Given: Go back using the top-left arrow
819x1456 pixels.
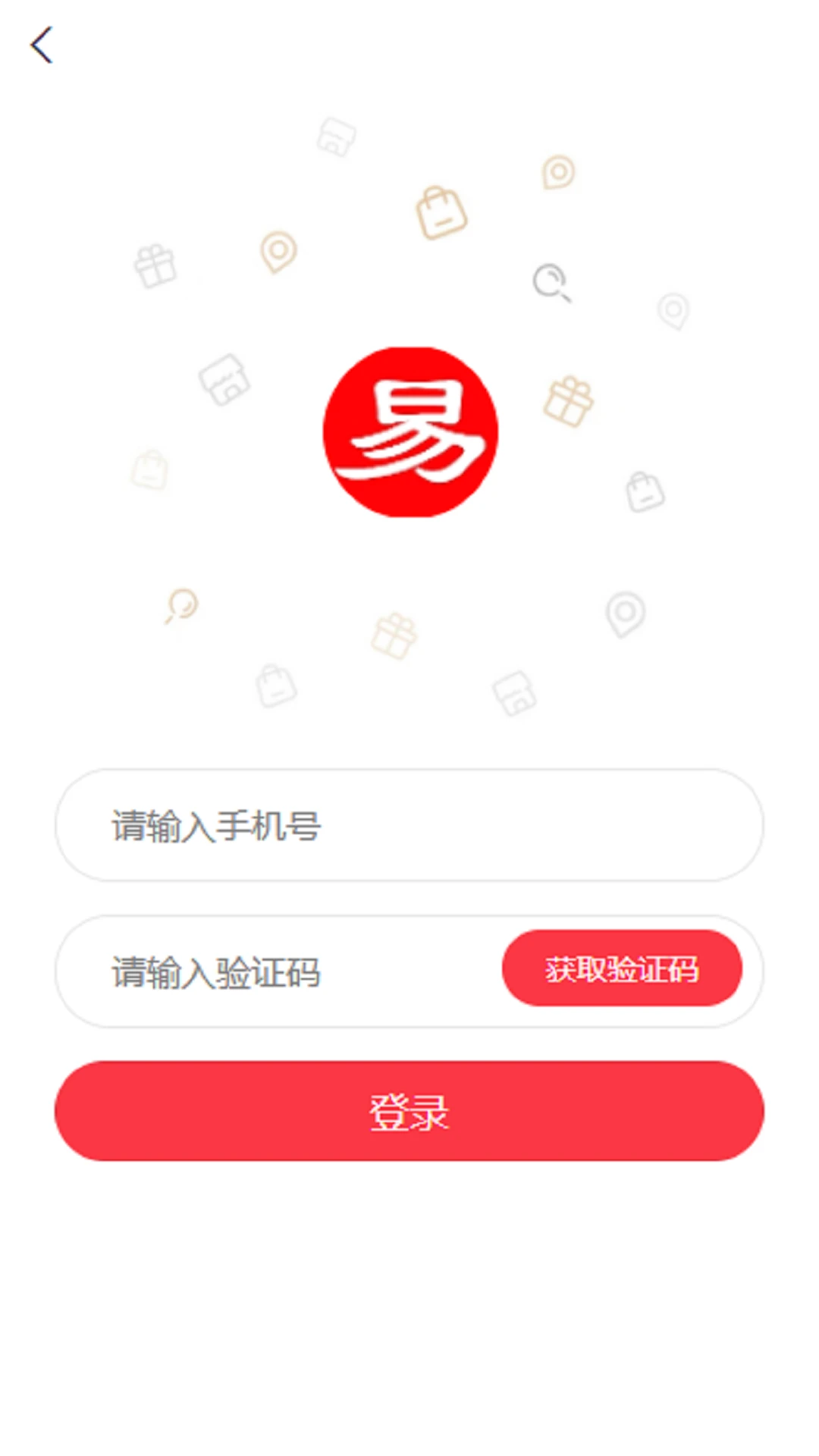Looking at the screenshot, I should coord(42,45).
